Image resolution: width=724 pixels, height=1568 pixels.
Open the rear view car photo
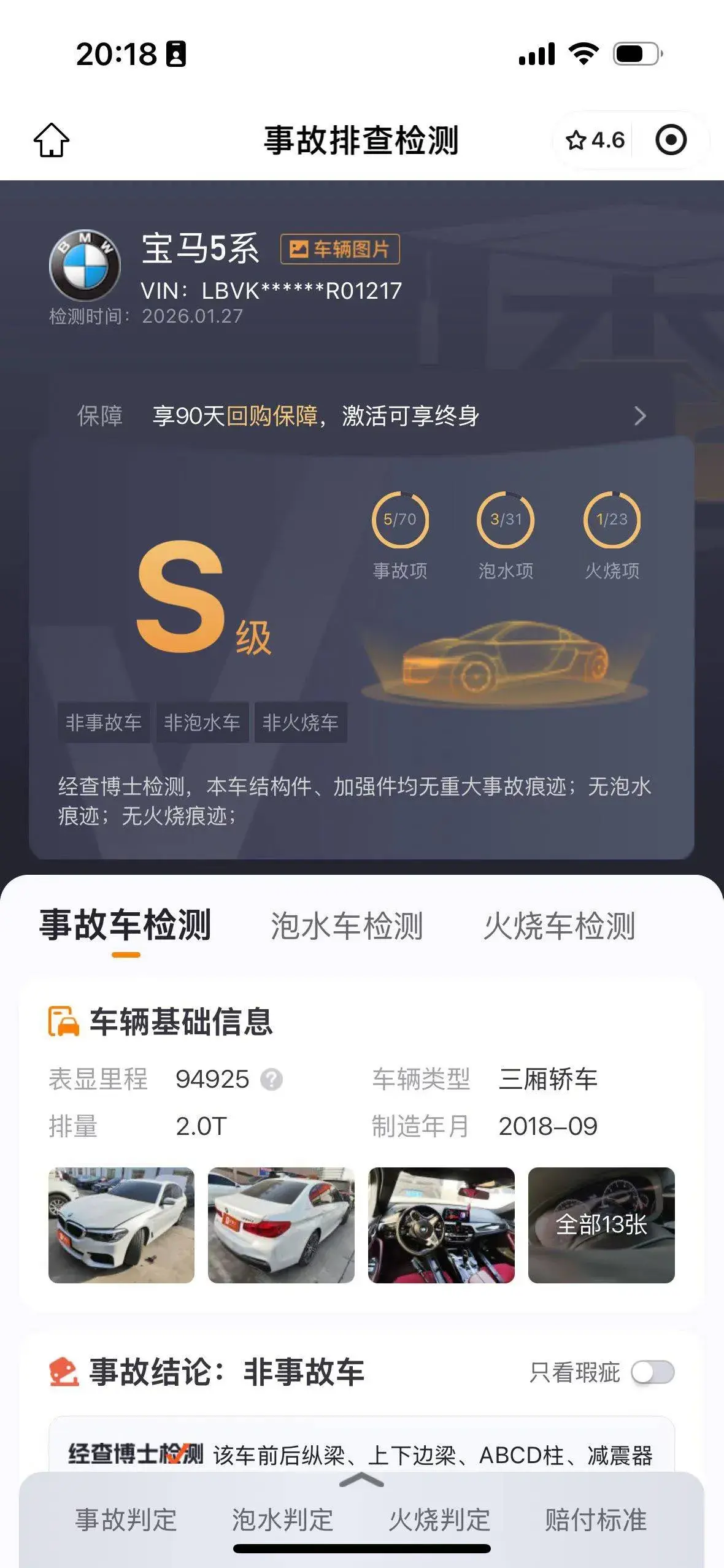tap(281, 1225)
